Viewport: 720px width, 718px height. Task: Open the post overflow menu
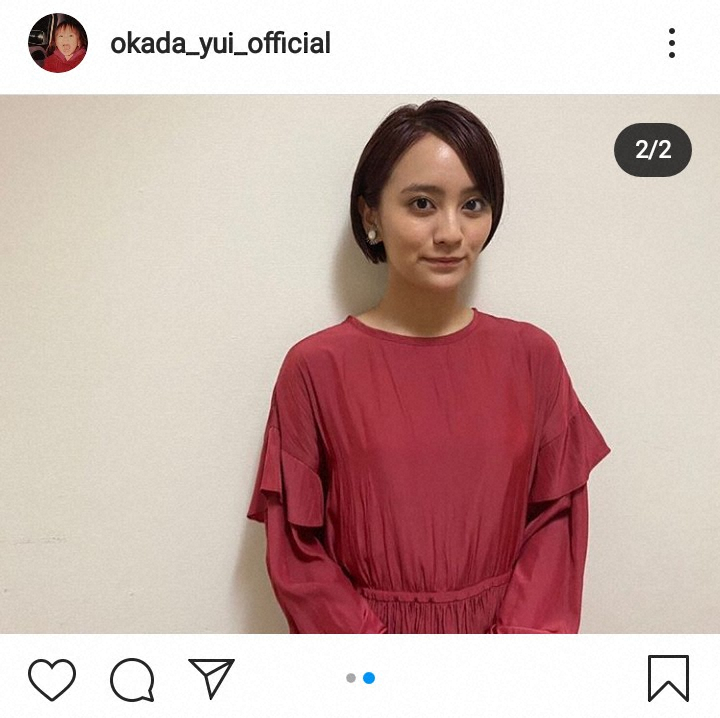coord(671,43)
